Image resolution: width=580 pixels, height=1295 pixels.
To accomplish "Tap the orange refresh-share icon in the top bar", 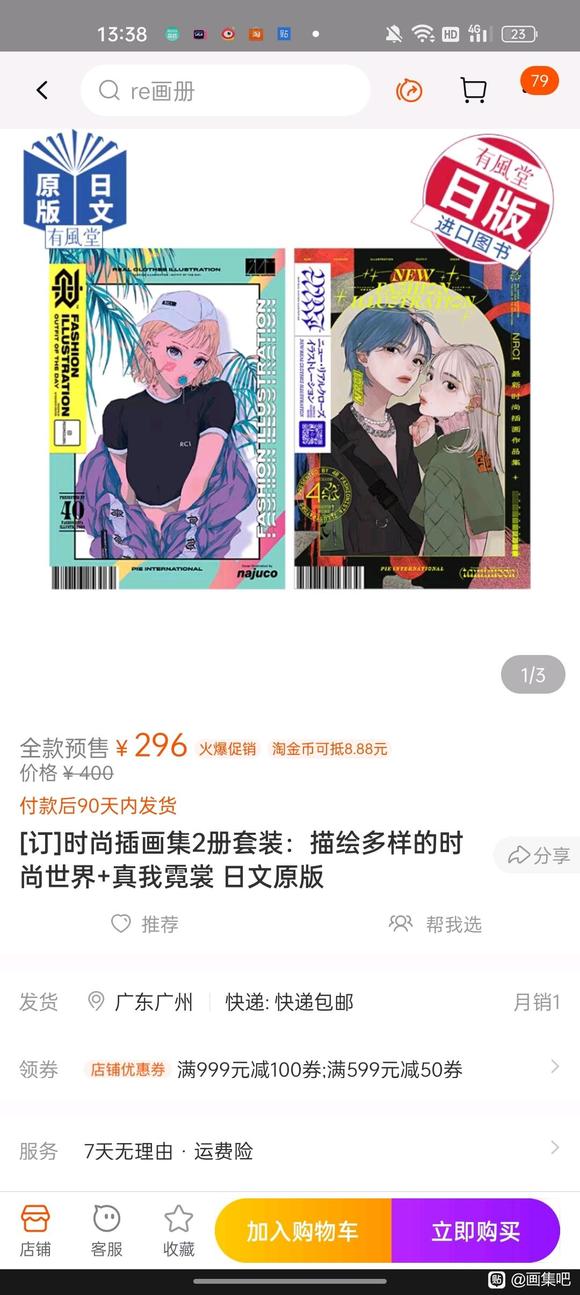I will coord(409,91).
